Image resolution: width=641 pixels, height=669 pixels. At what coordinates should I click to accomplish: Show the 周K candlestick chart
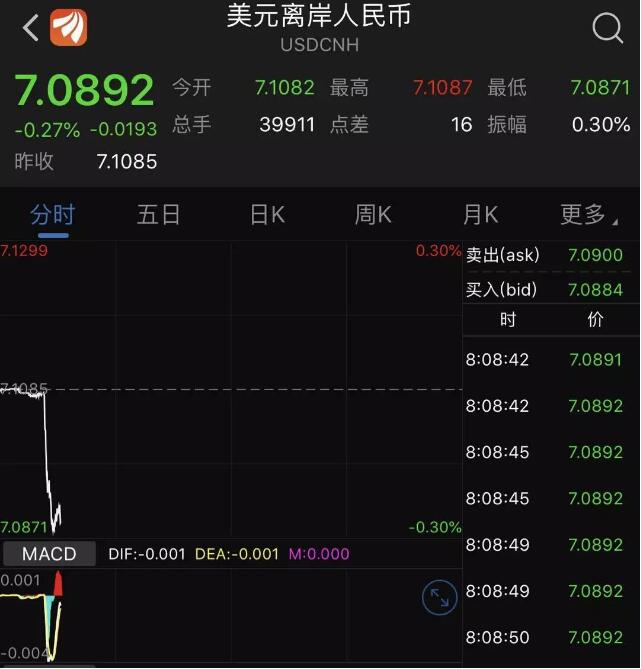(x=373, y=215)
